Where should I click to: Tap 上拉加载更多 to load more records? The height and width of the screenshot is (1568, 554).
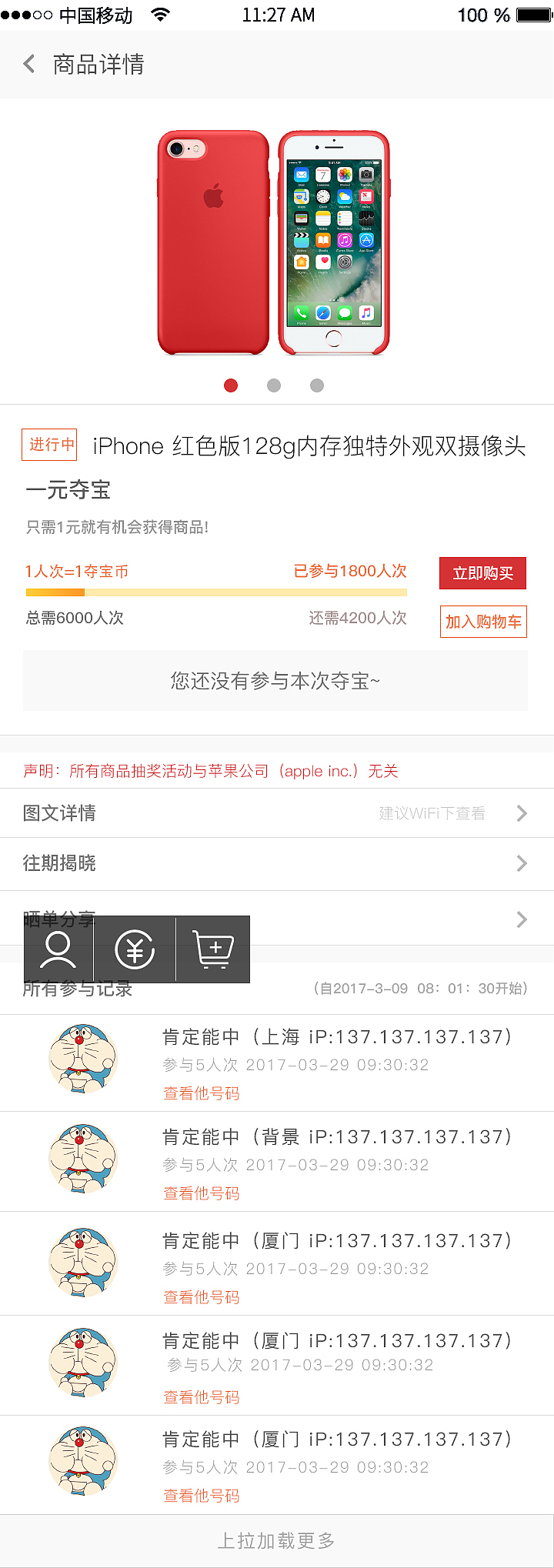click(277, 1541)
